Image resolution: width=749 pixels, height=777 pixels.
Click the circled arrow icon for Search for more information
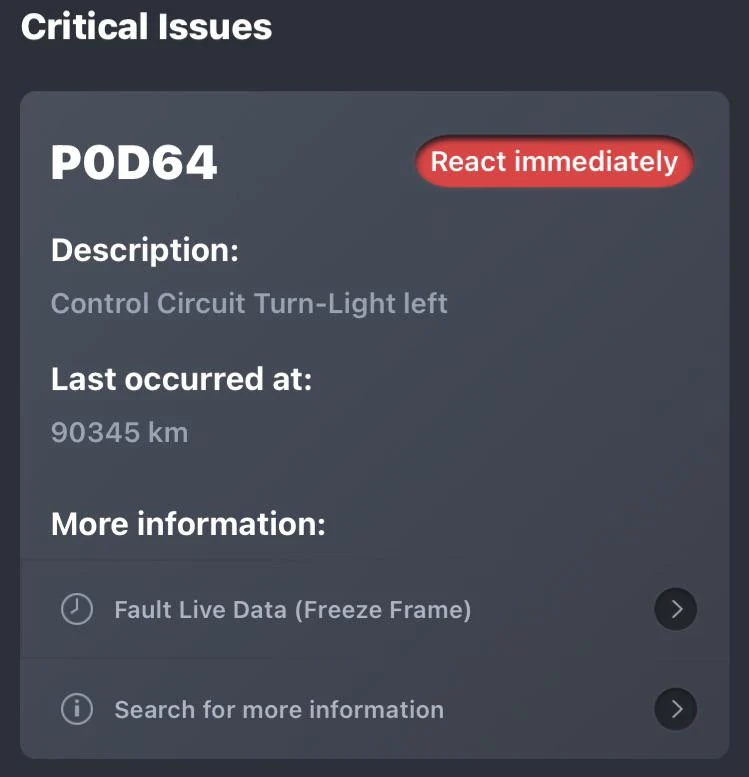pos(676,709)
